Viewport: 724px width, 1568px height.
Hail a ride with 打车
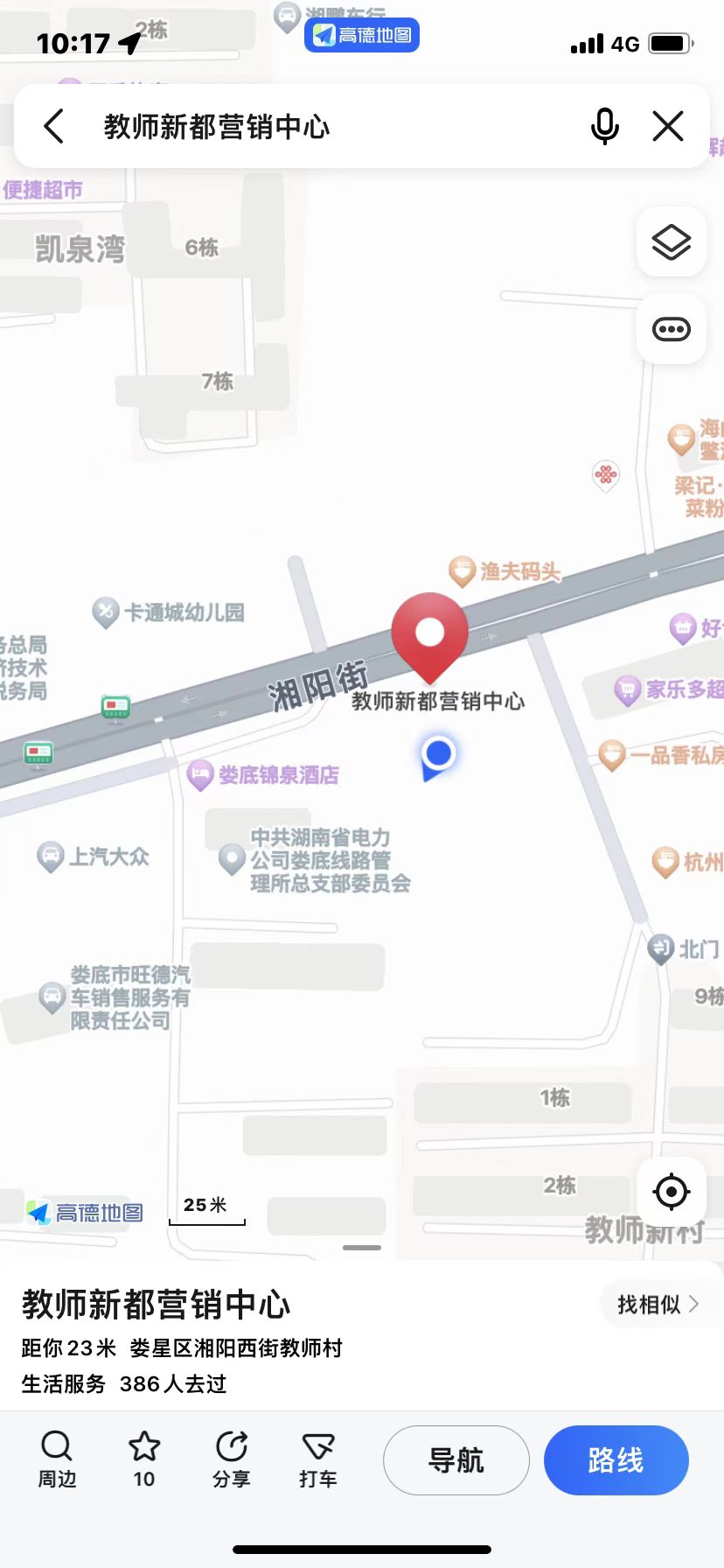click(317, 1459)
